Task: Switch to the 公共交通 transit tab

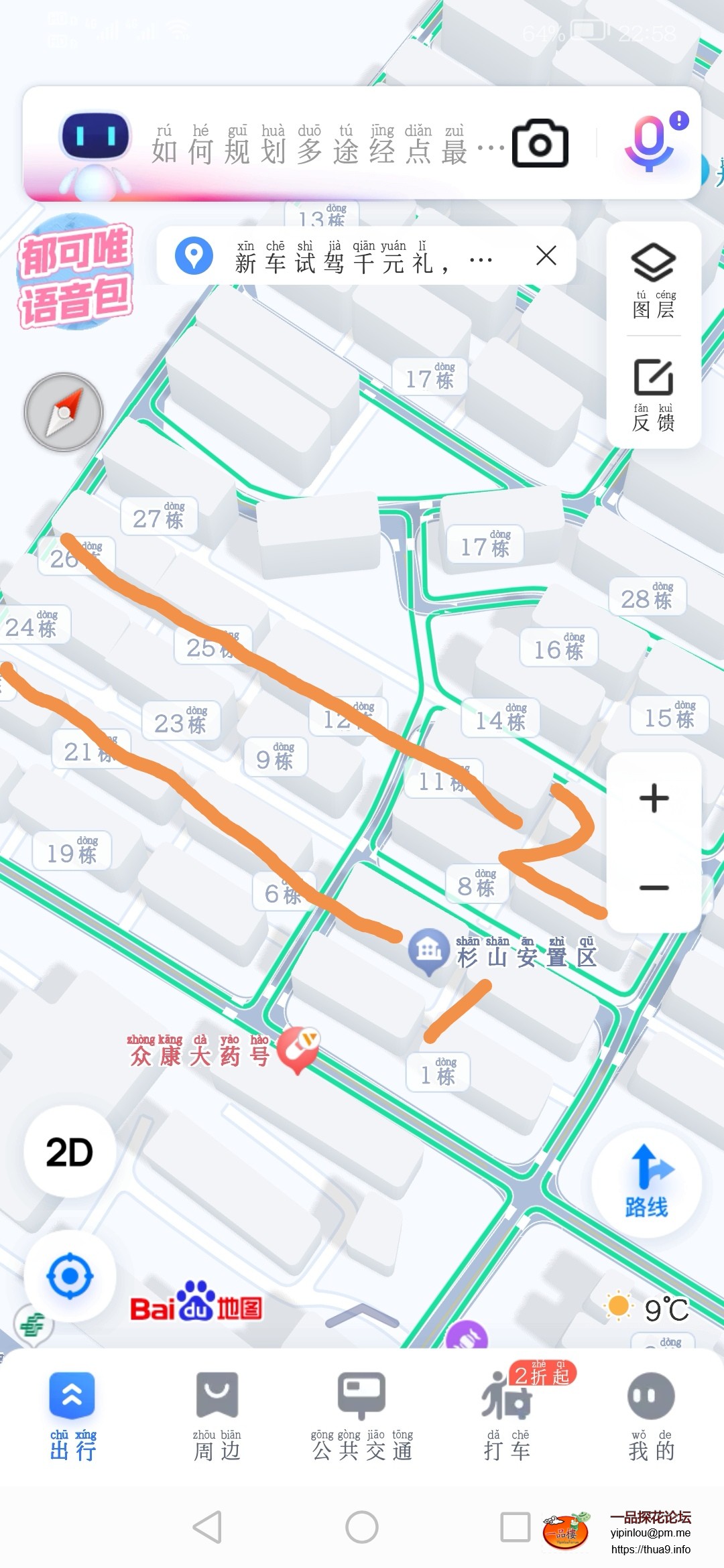Action: click(x=361, y=1415)
